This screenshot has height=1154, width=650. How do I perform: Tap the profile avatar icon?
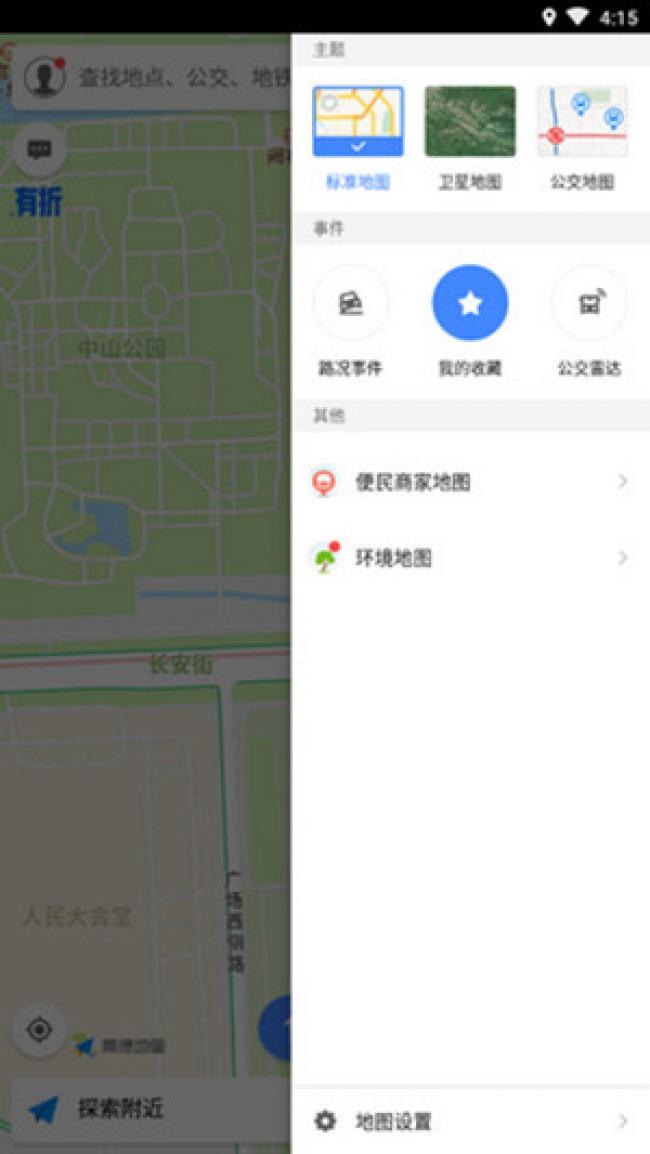point(44,77)
